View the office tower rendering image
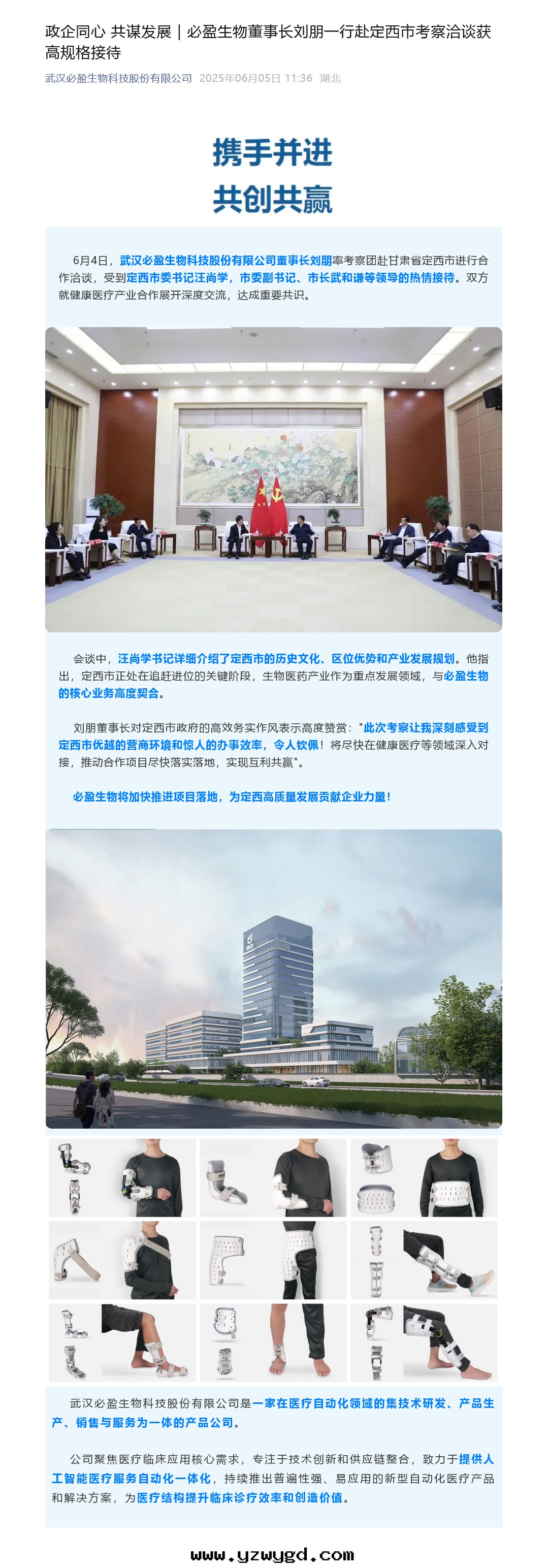 pos(273,978)
